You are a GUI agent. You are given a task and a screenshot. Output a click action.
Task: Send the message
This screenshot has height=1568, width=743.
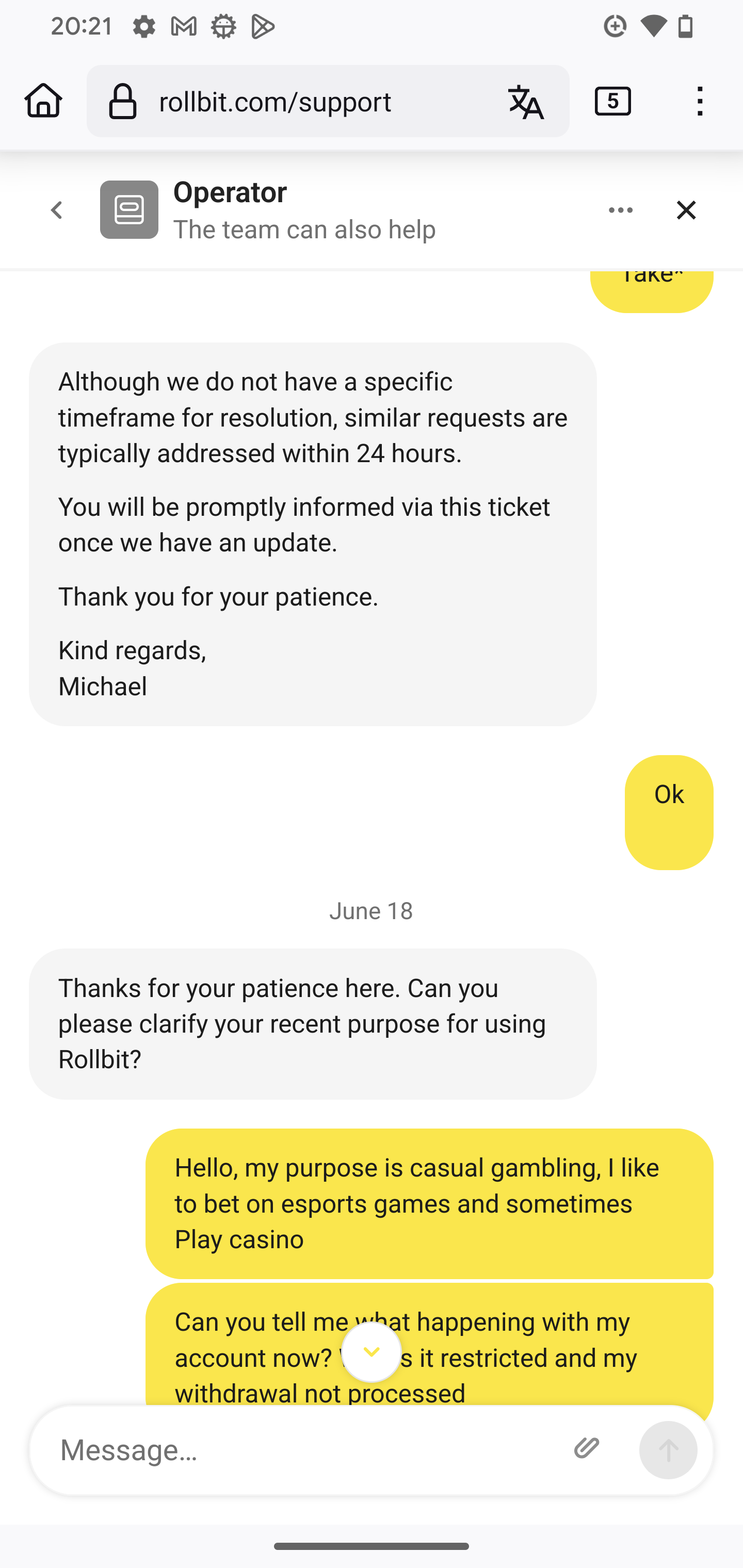pyautogui.click(x=668, y=1449)
